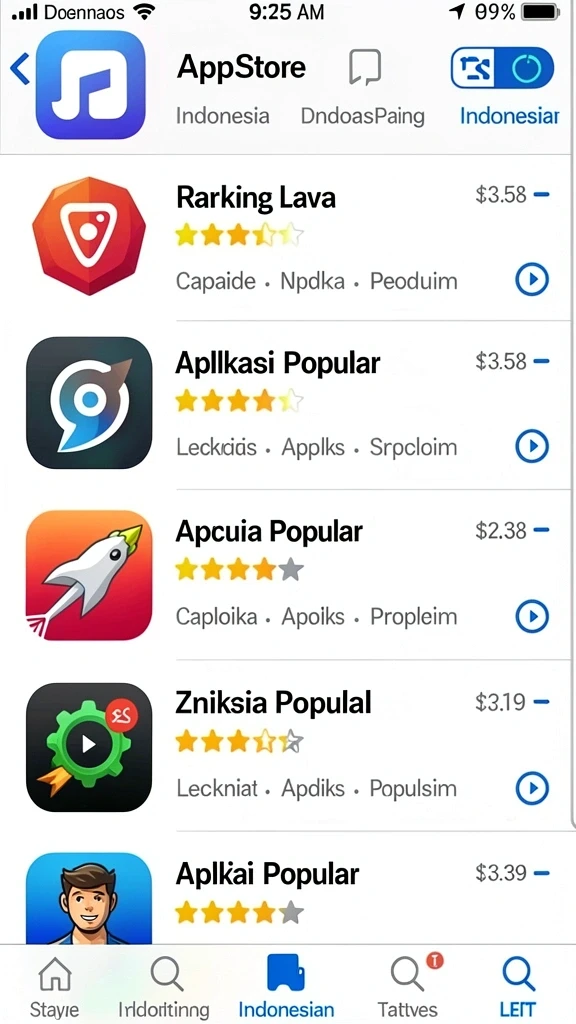The width and height of the screenshot is (576, 1024).
Task: Select the Indonesian bottom tab
Action: point(286,986)
